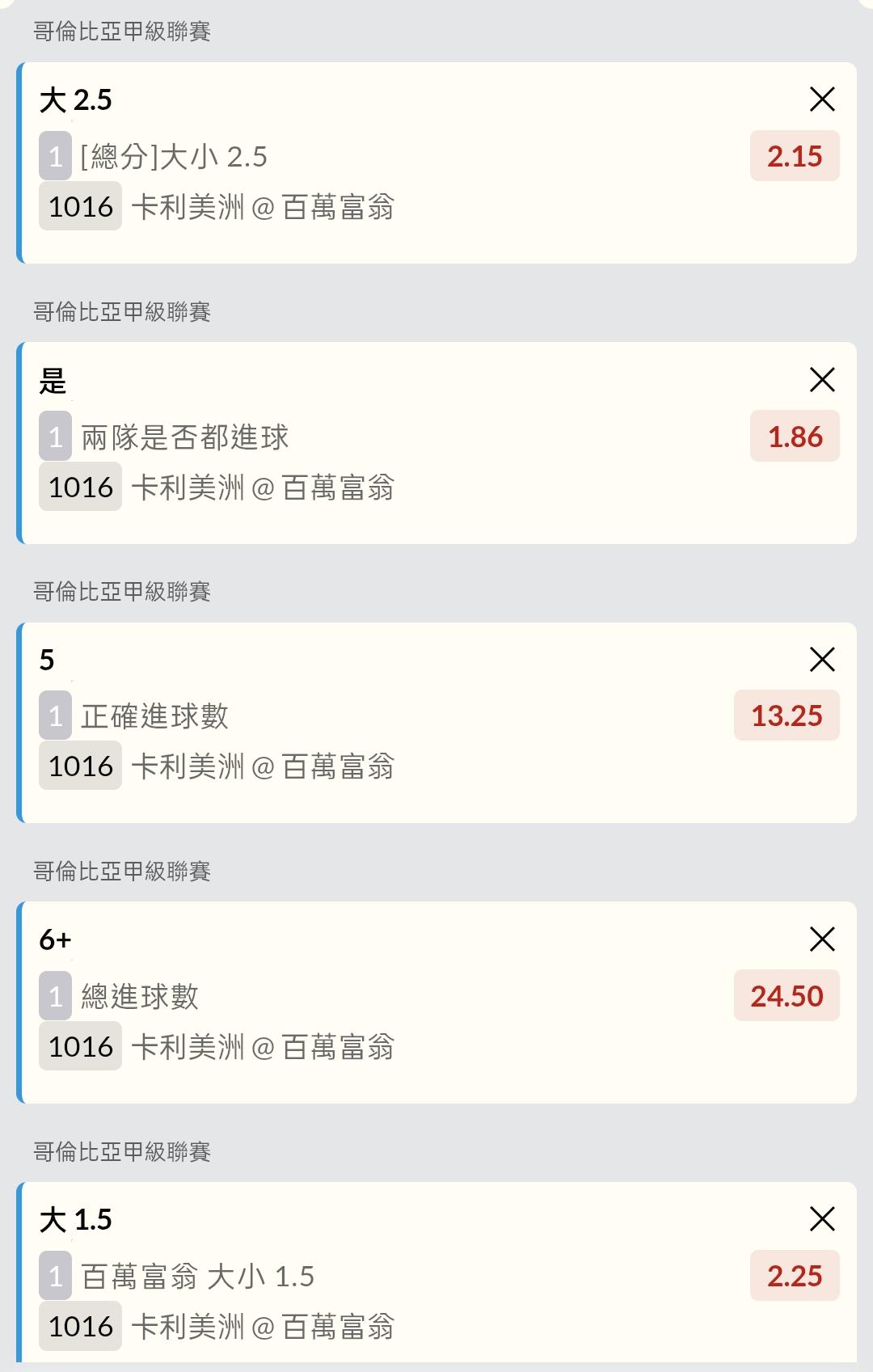The height and width of the screenshot is (1372, 873).
Task: Remove the 是 both-teams-score selection
Action: 822,379
